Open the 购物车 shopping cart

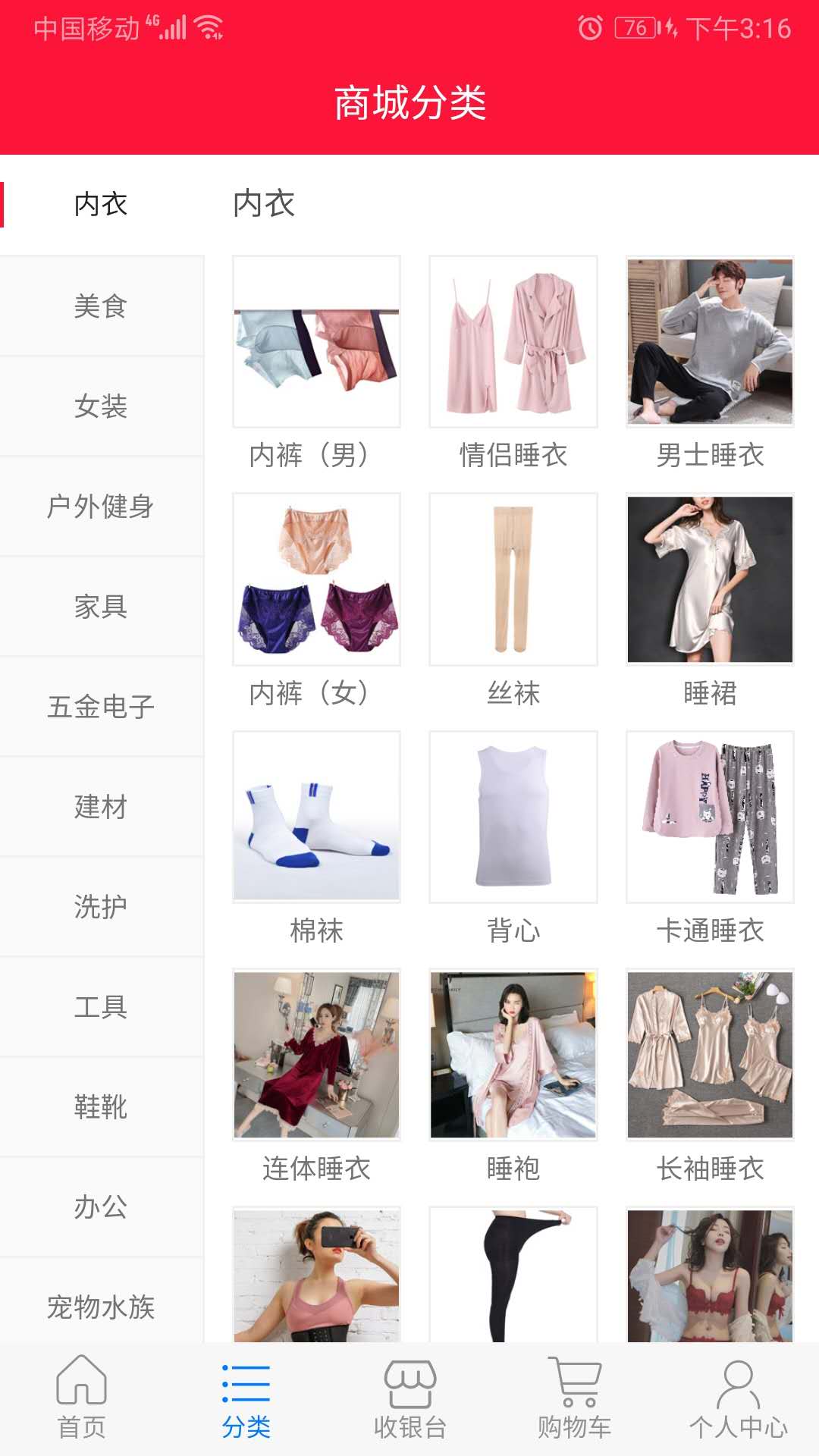574,1399
